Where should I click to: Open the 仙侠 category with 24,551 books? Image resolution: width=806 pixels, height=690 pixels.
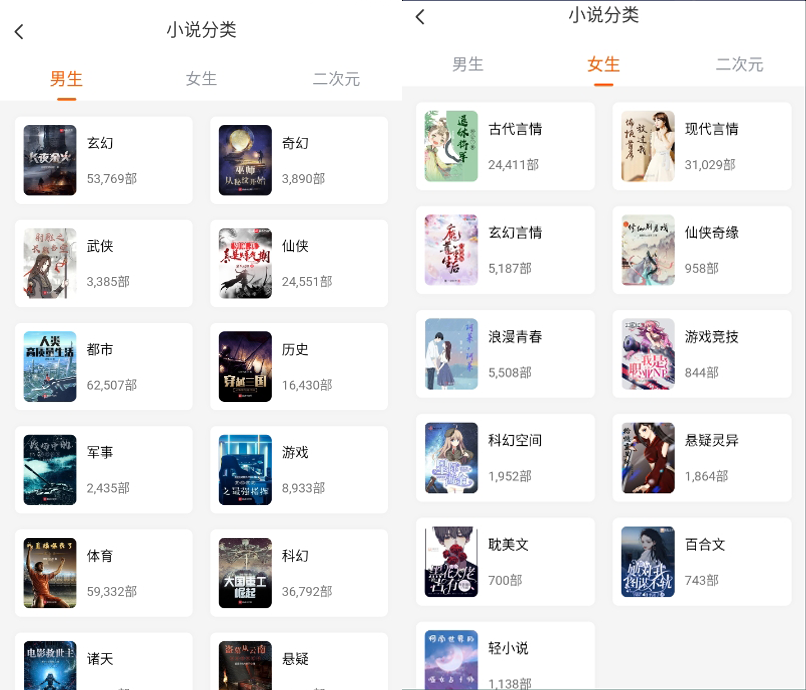point(299,263)
